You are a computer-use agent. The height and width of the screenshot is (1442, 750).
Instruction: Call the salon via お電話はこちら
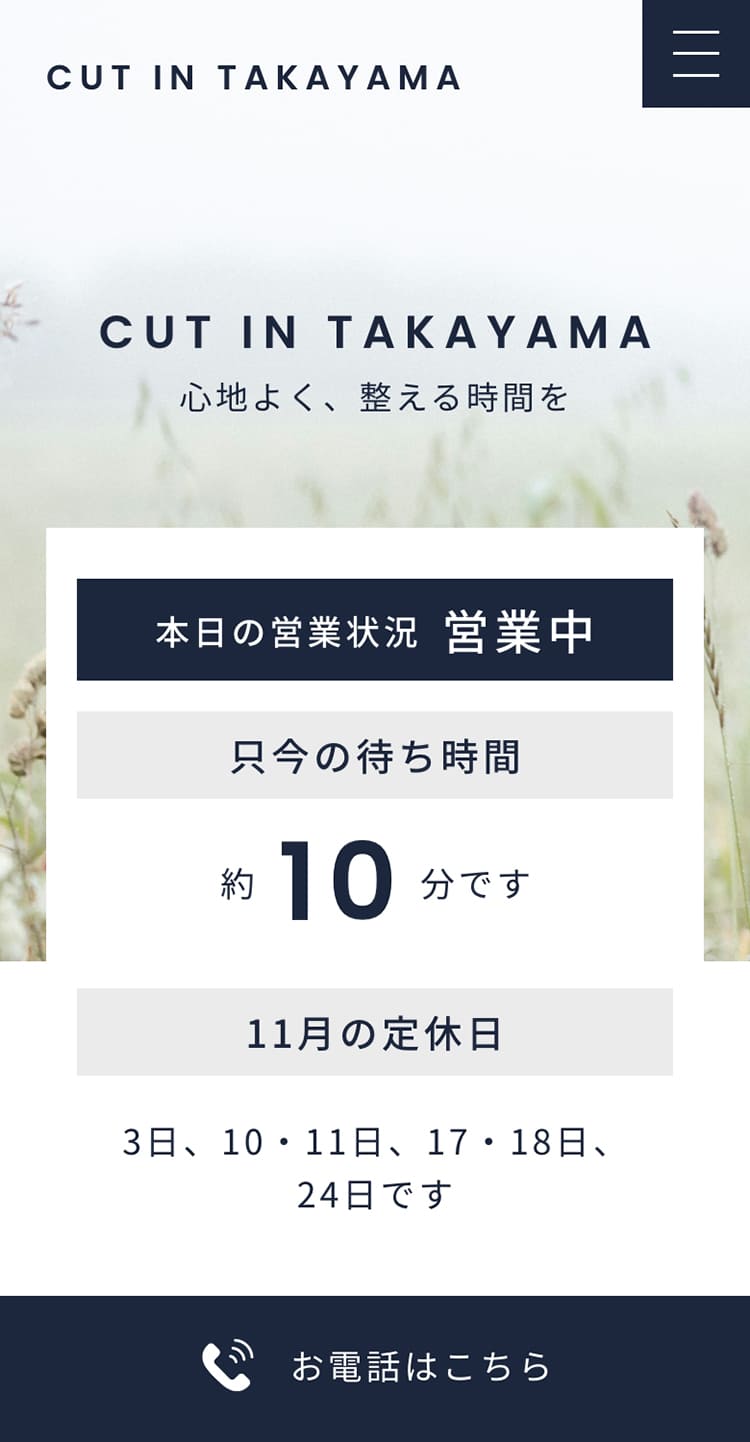pos(375,1367)
